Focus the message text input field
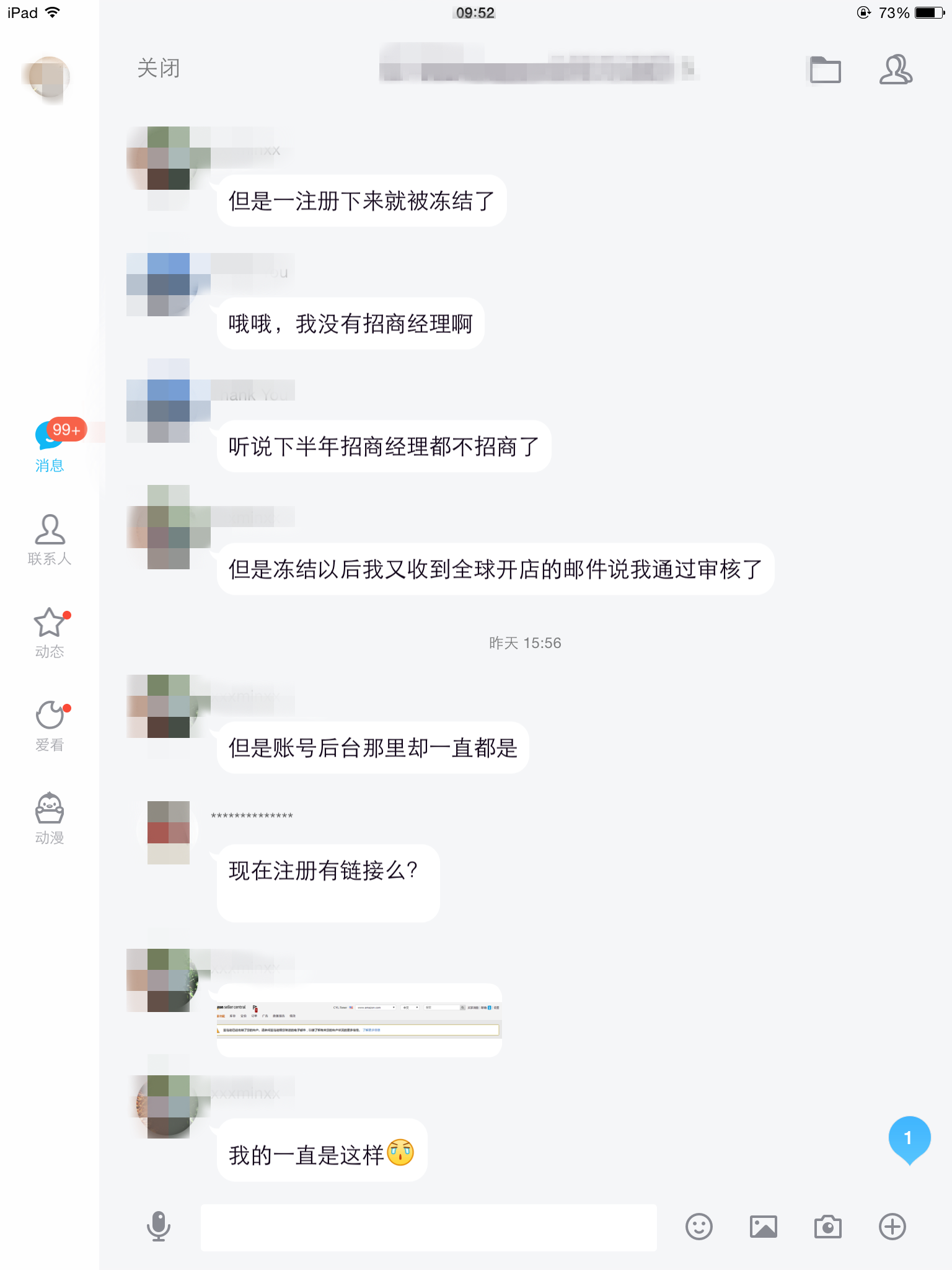 click(429, 1227)
